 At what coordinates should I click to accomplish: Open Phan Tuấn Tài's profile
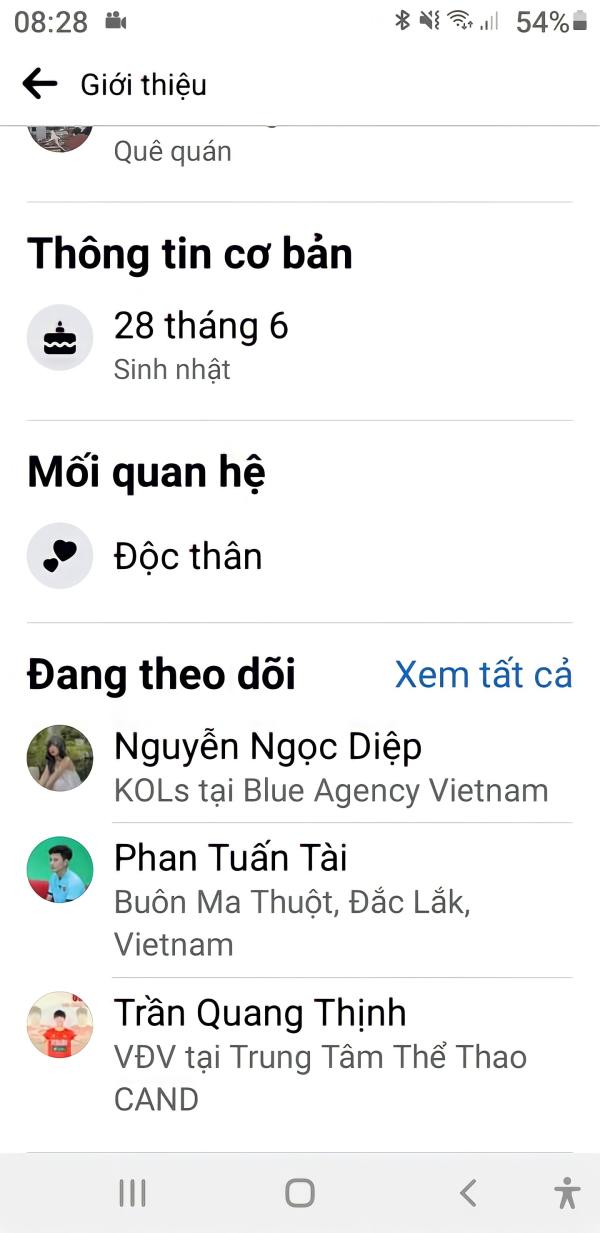(x=300, y=900)
